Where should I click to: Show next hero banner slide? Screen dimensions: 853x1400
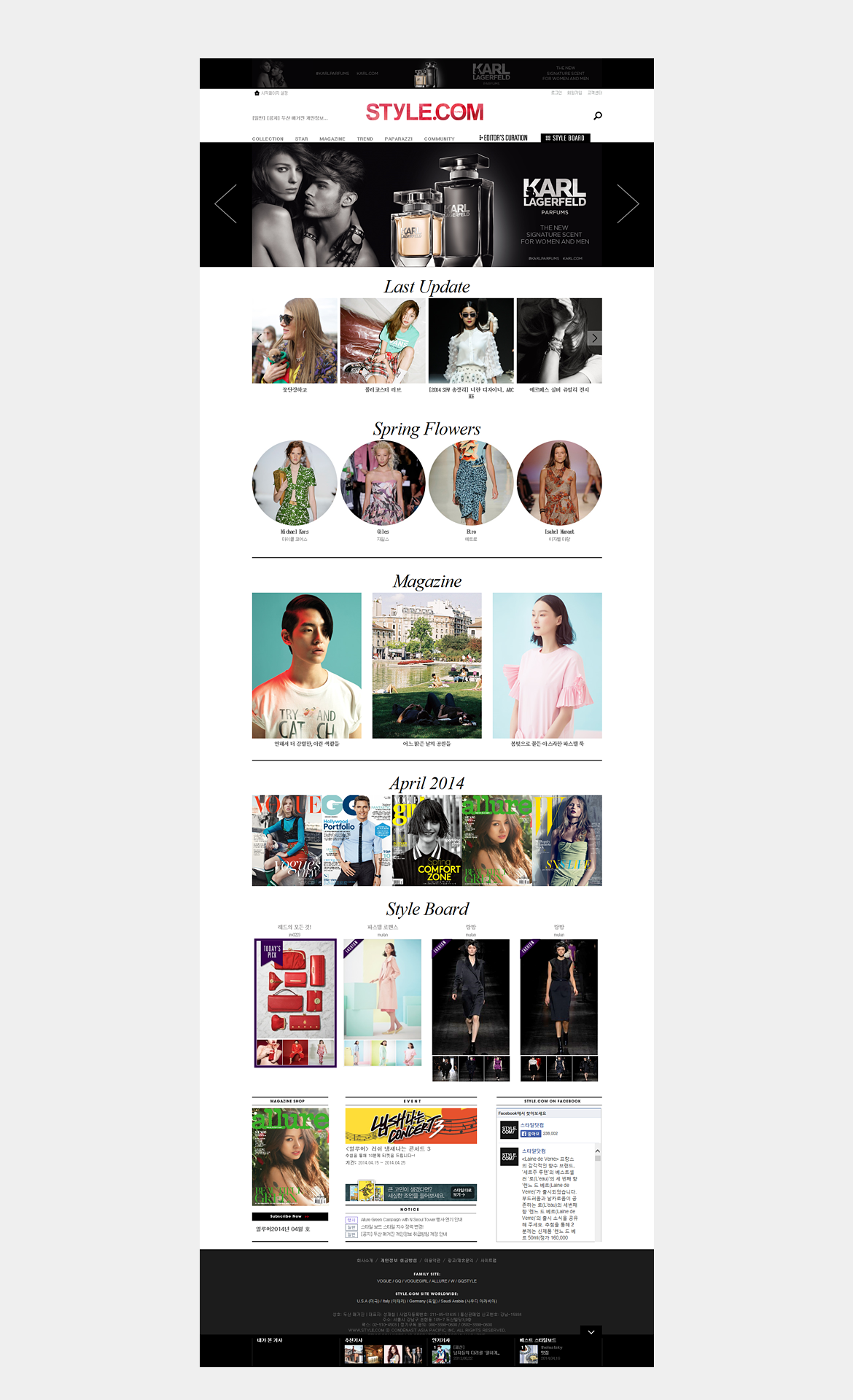(x=627, y=203)
